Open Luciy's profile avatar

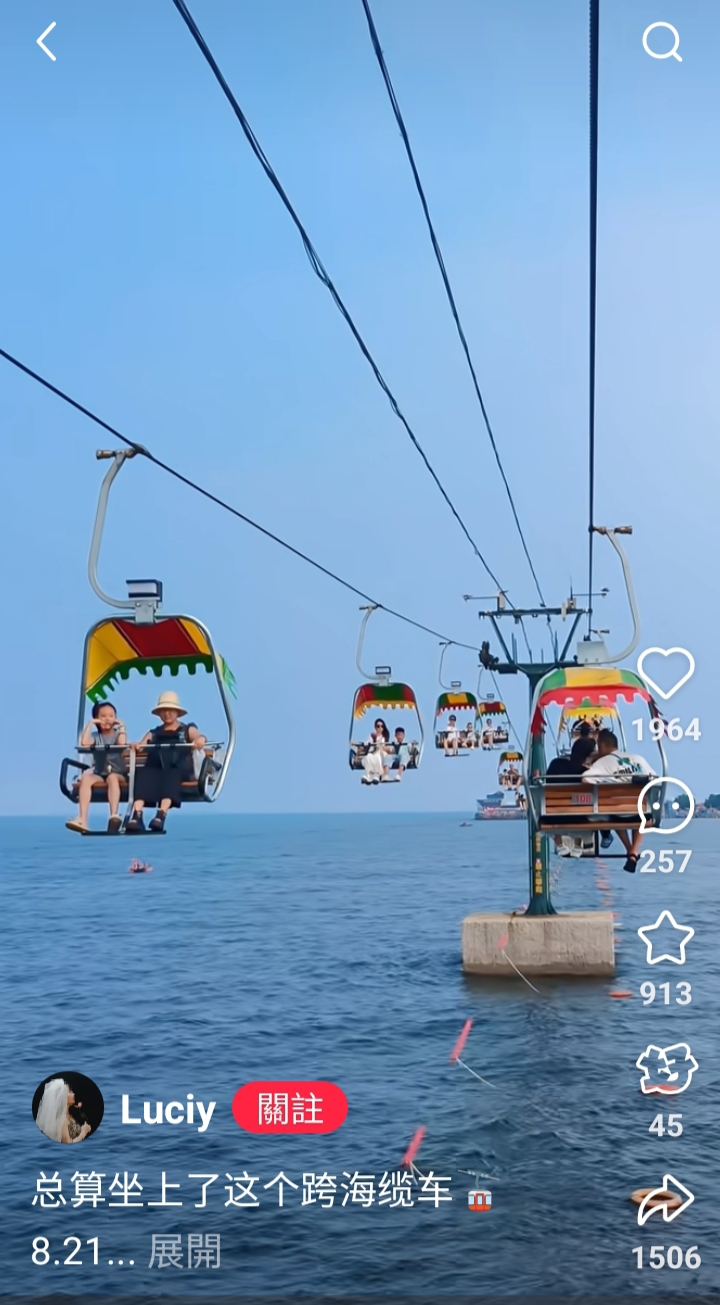68,1108
